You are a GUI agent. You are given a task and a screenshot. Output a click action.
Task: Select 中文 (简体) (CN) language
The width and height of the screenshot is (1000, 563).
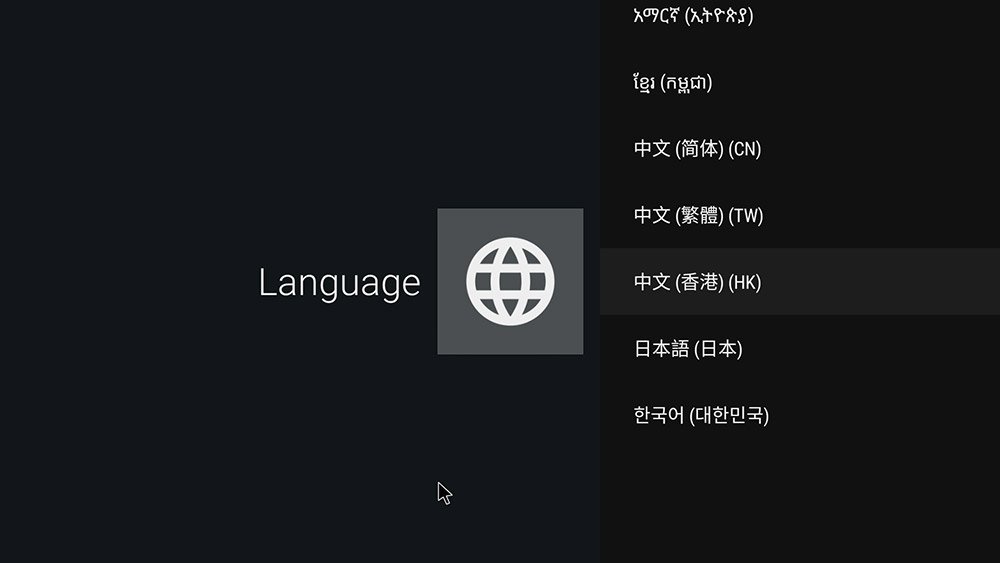click(697, 149)
